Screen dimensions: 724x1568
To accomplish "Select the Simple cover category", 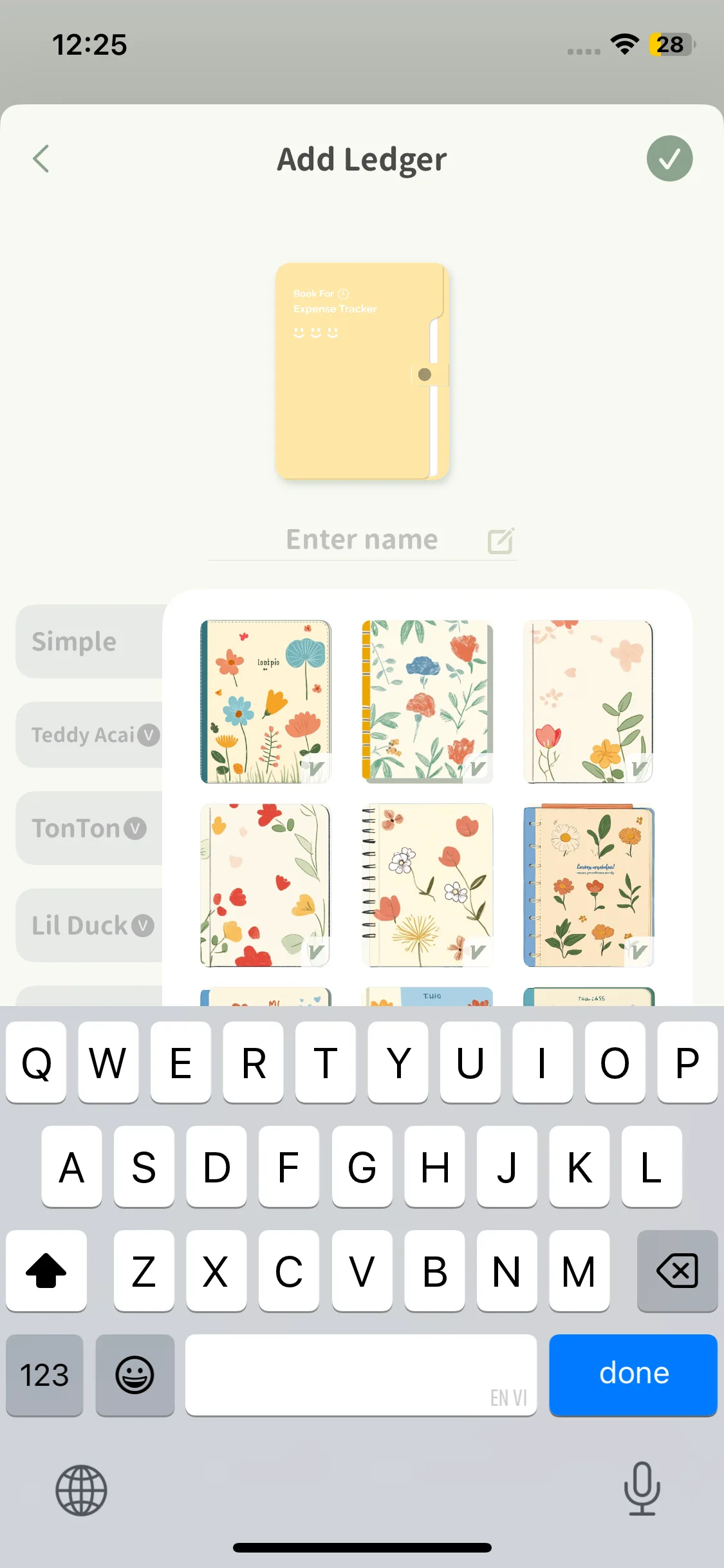I will click(x=89, y=641).
